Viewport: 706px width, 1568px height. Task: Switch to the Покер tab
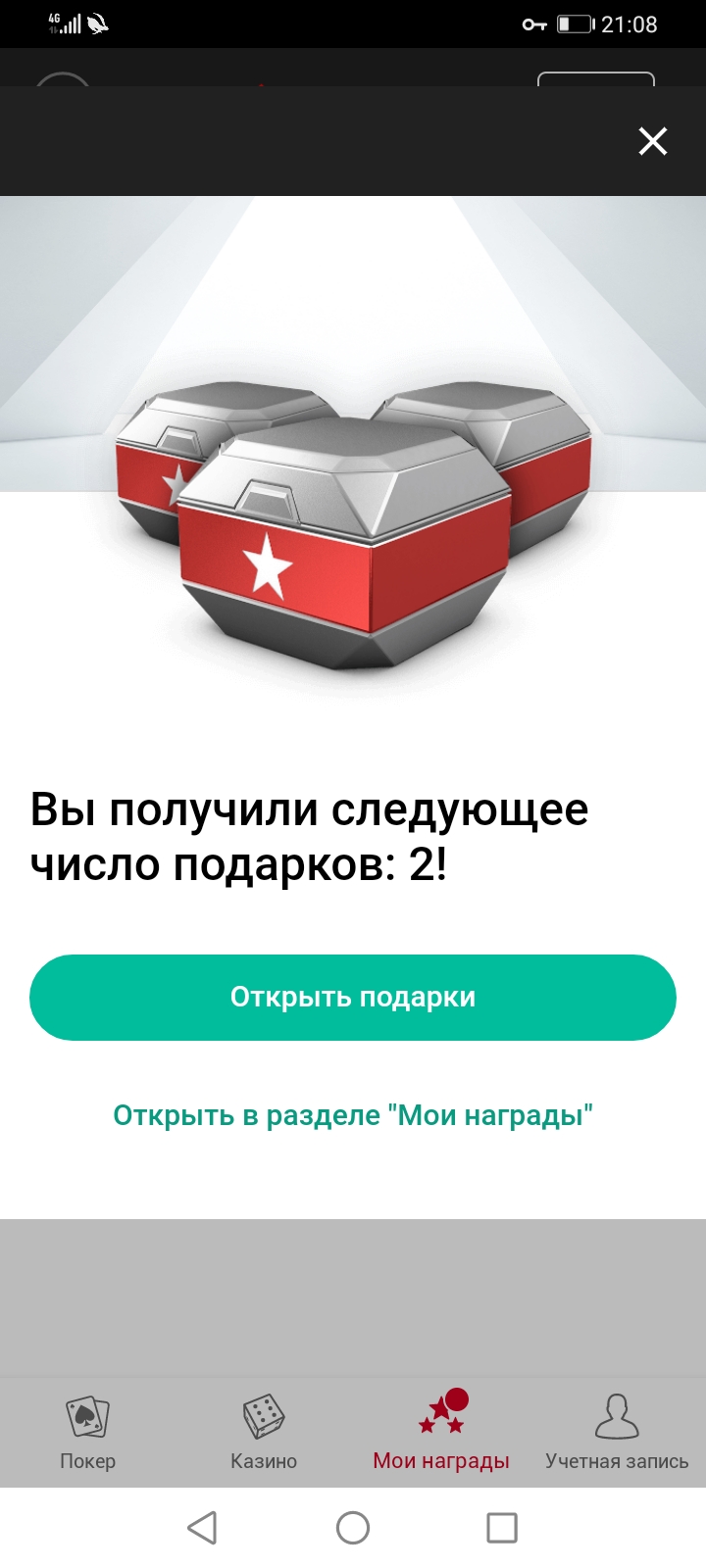click(x=87, y=1432)
